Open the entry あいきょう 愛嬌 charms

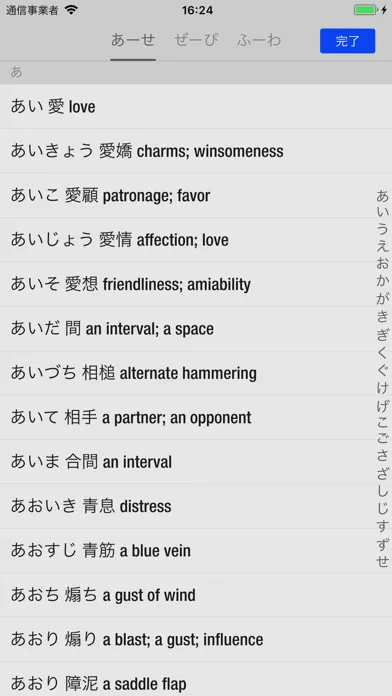tap(196, 151)
